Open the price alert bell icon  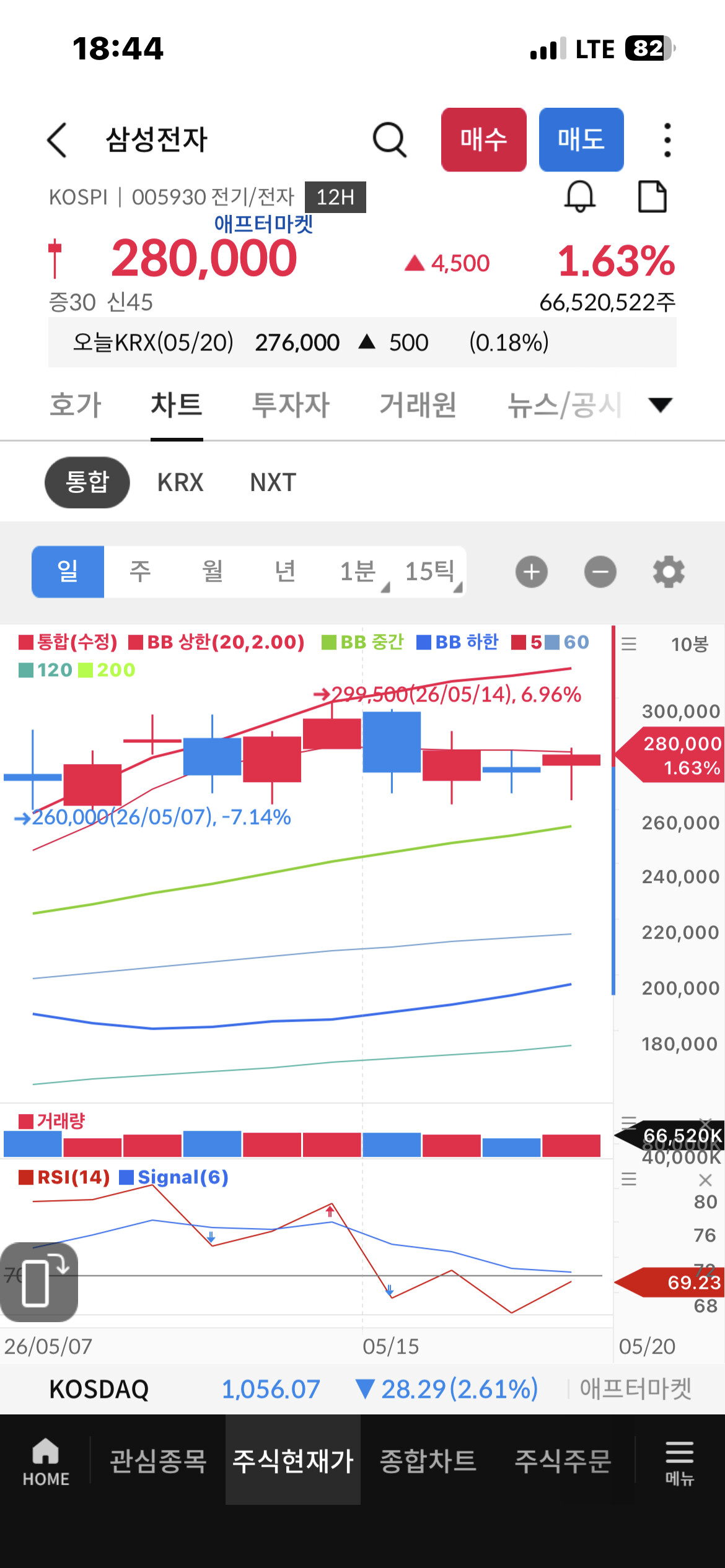pyautogui.click(x=580, y=197)
